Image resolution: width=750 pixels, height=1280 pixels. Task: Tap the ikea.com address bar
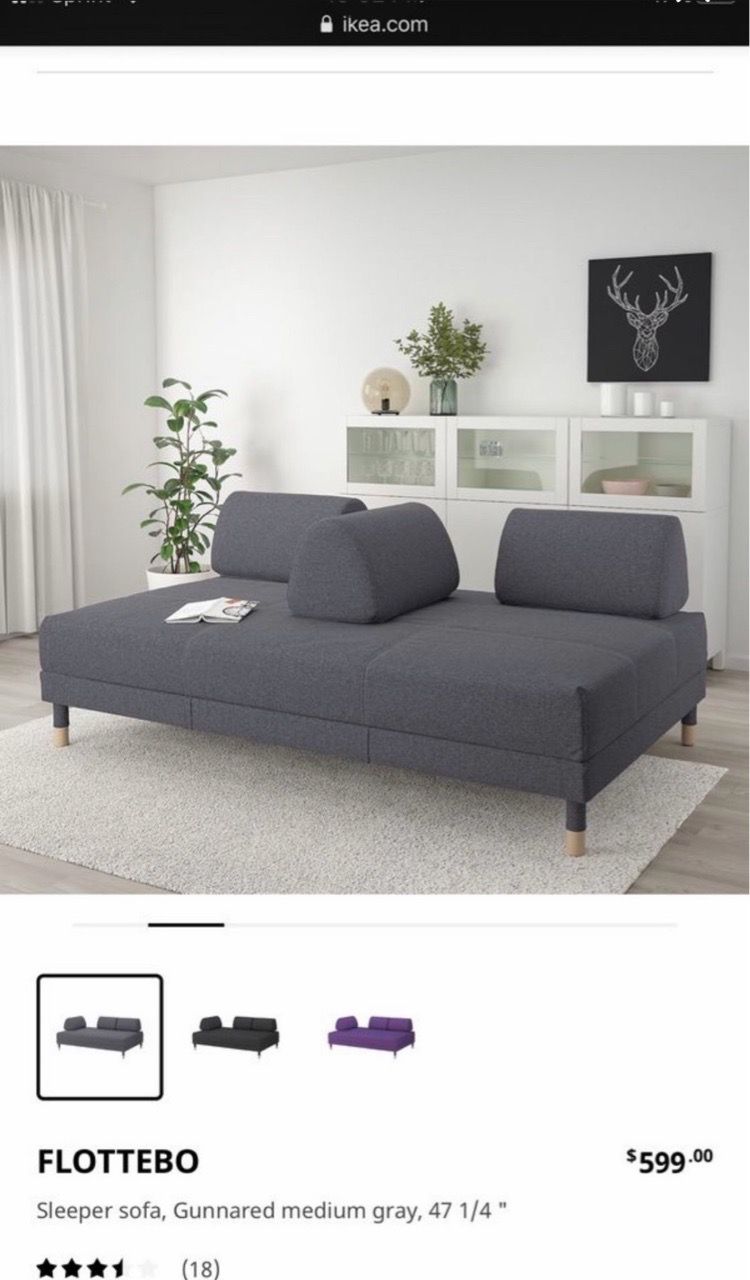click(x=374, y=24)
